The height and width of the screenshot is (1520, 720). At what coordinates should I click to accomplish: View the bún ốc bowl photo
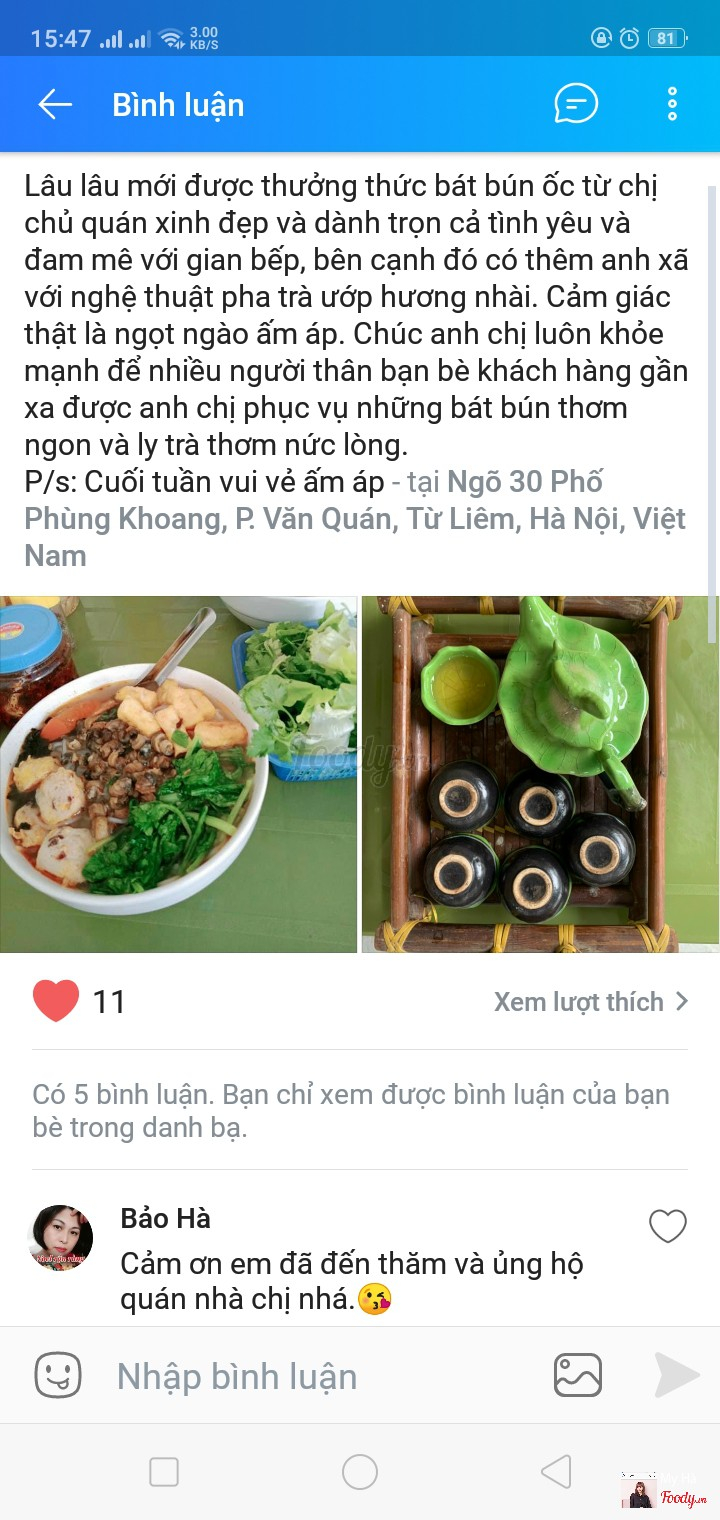coord(178,774)
